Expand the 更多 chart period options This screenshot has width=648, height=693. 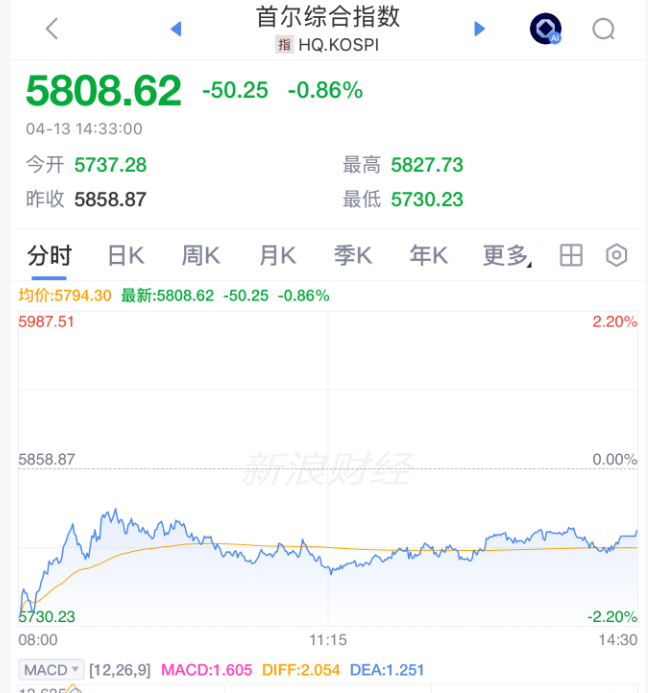(x=506, y=256)
